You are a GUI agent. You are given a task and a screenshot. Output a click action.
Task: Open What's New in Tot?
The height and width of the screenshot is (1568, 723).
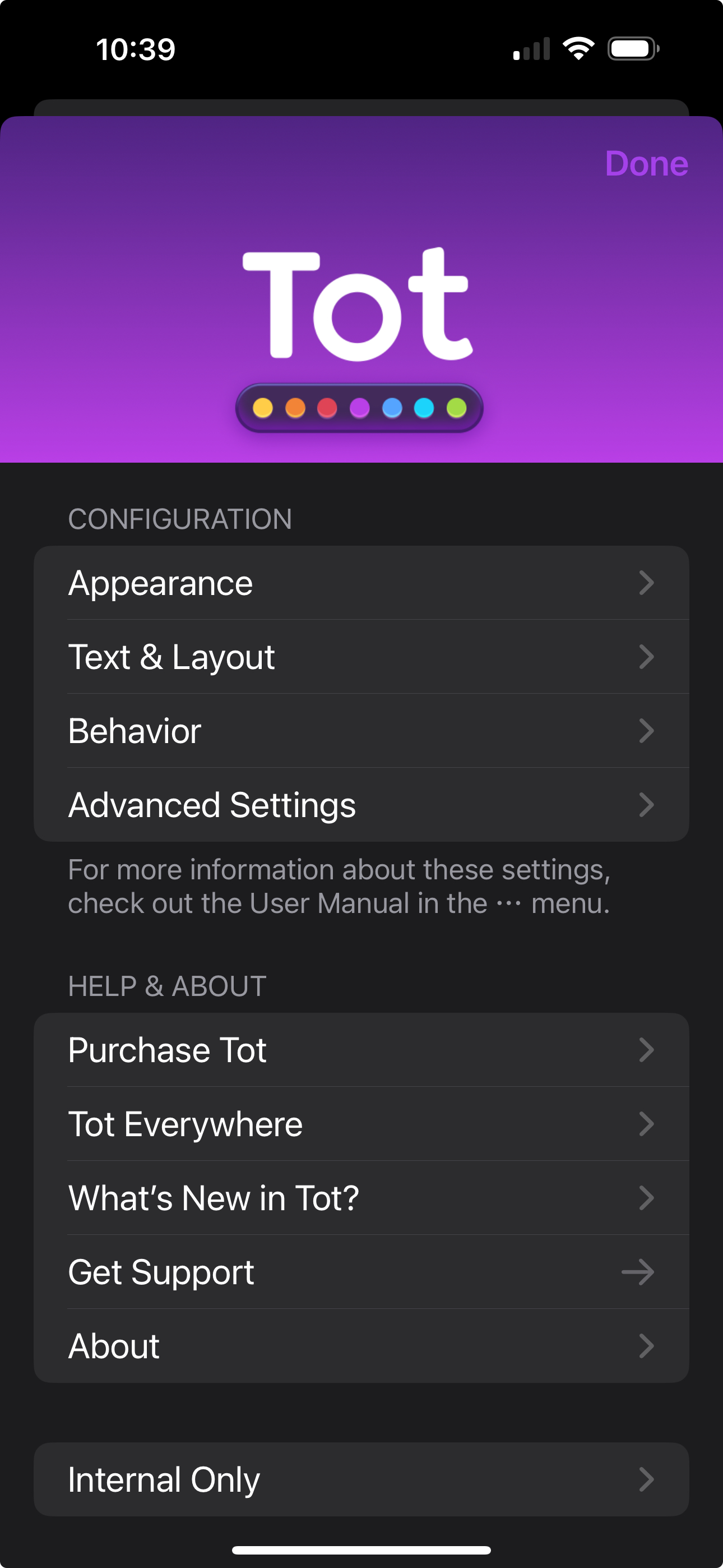[361, 1198]
